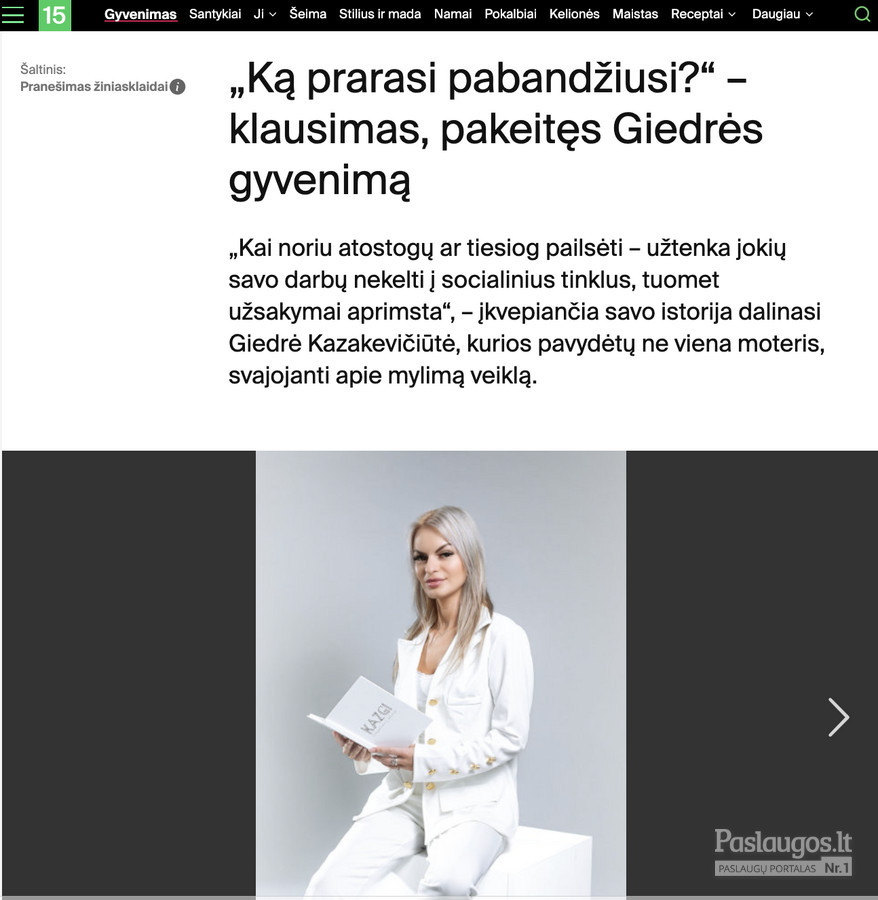Open the Šeima section
The width and height of the screenshot is (878, 900).
coord(308,14)
